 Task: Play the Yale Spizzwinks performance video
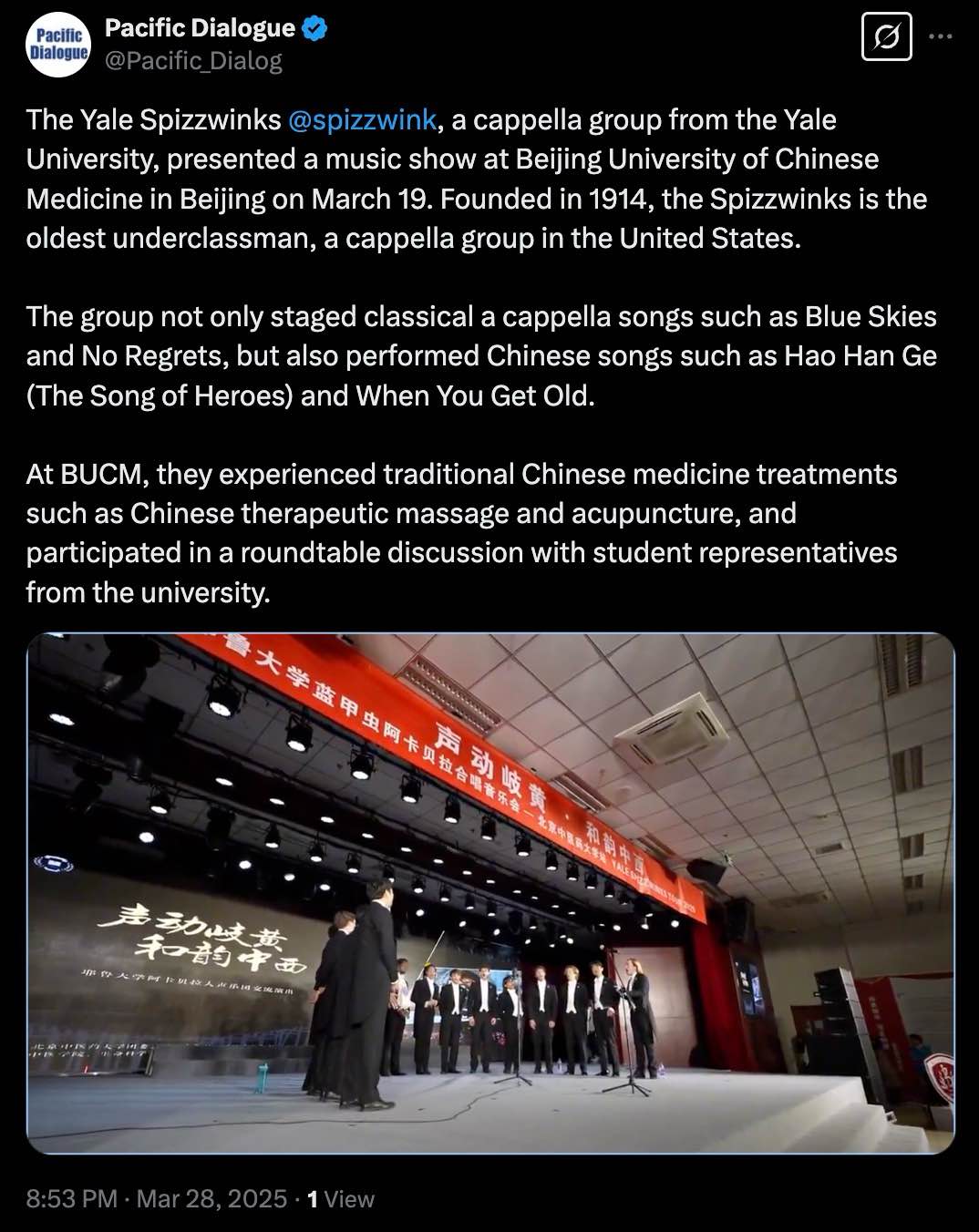coord(490,893)
